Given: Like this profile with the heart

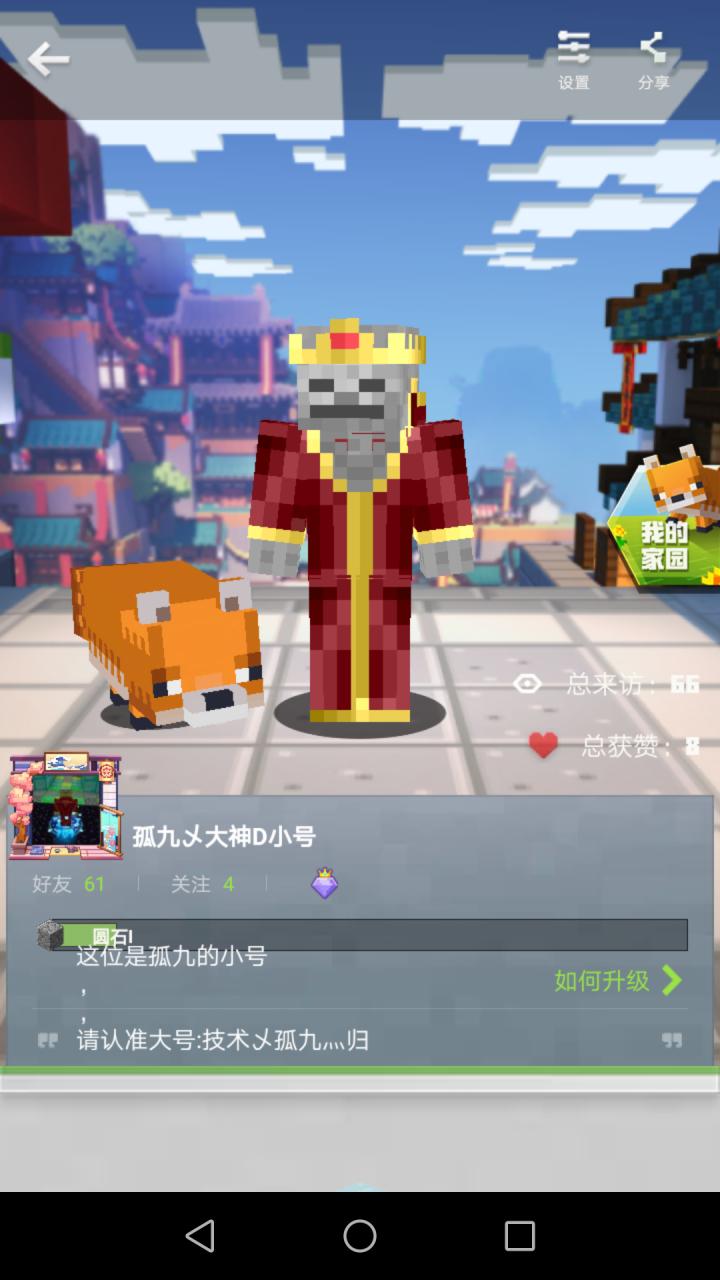Looking at the screenshot, I should pyautogui.click(x=543, y=745).
